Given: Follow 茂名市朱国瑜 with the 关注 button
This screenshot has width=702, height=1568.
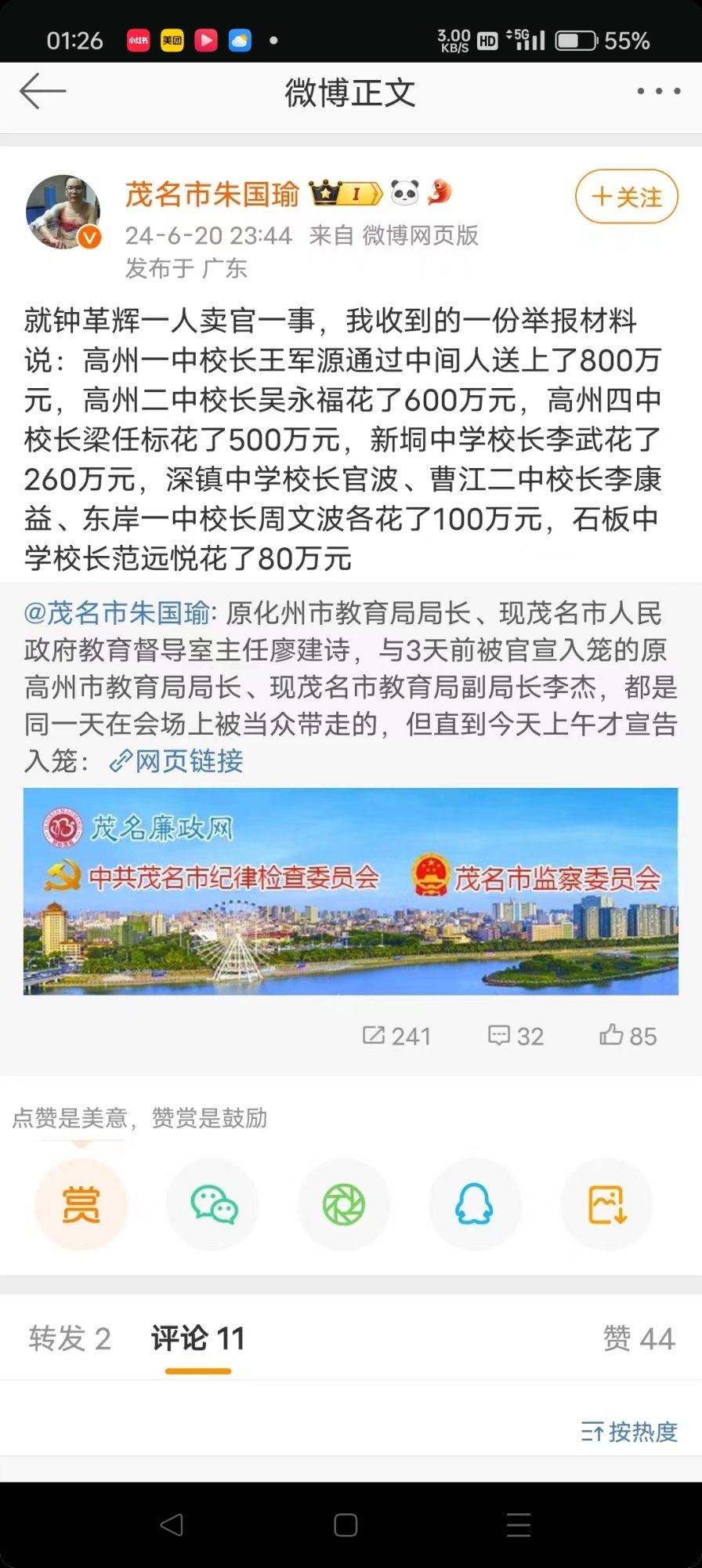Looking at the screenshot, I should pos(626,197).
